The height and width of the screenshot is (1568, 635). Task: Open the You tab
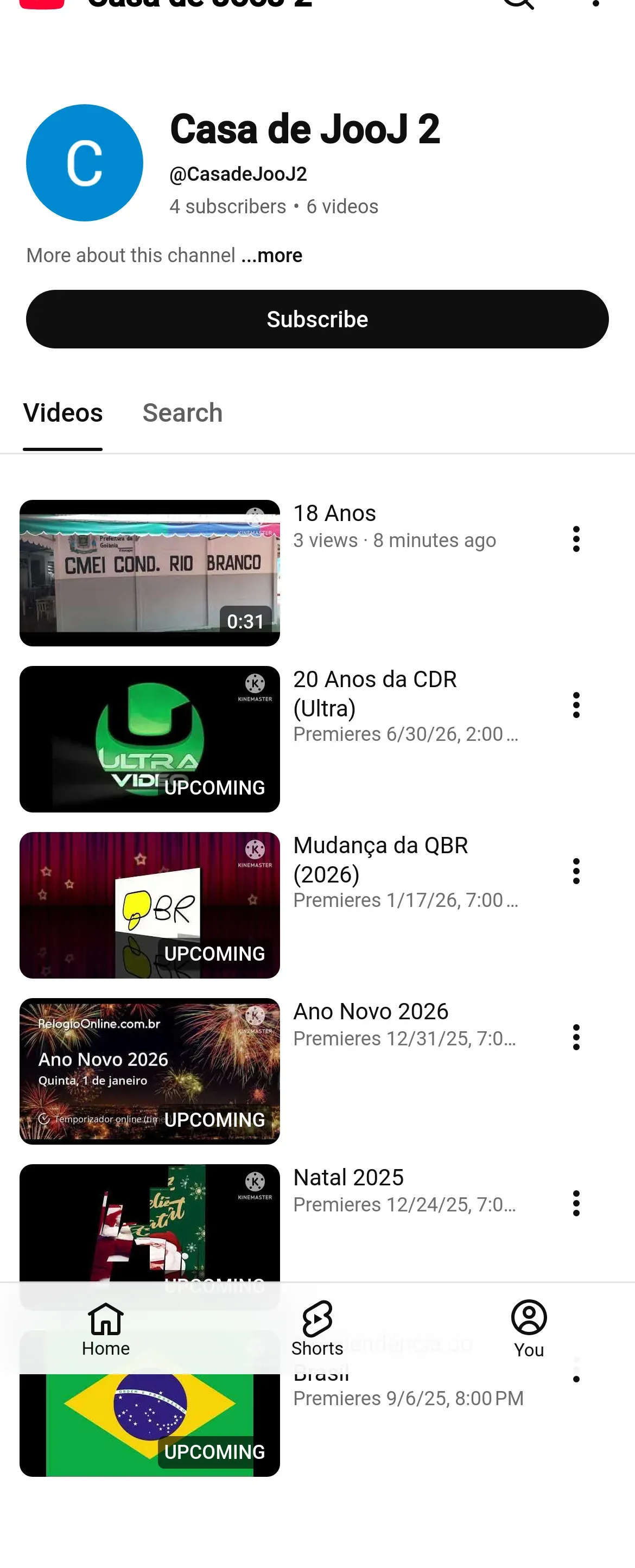click(x=529, y=1330)
